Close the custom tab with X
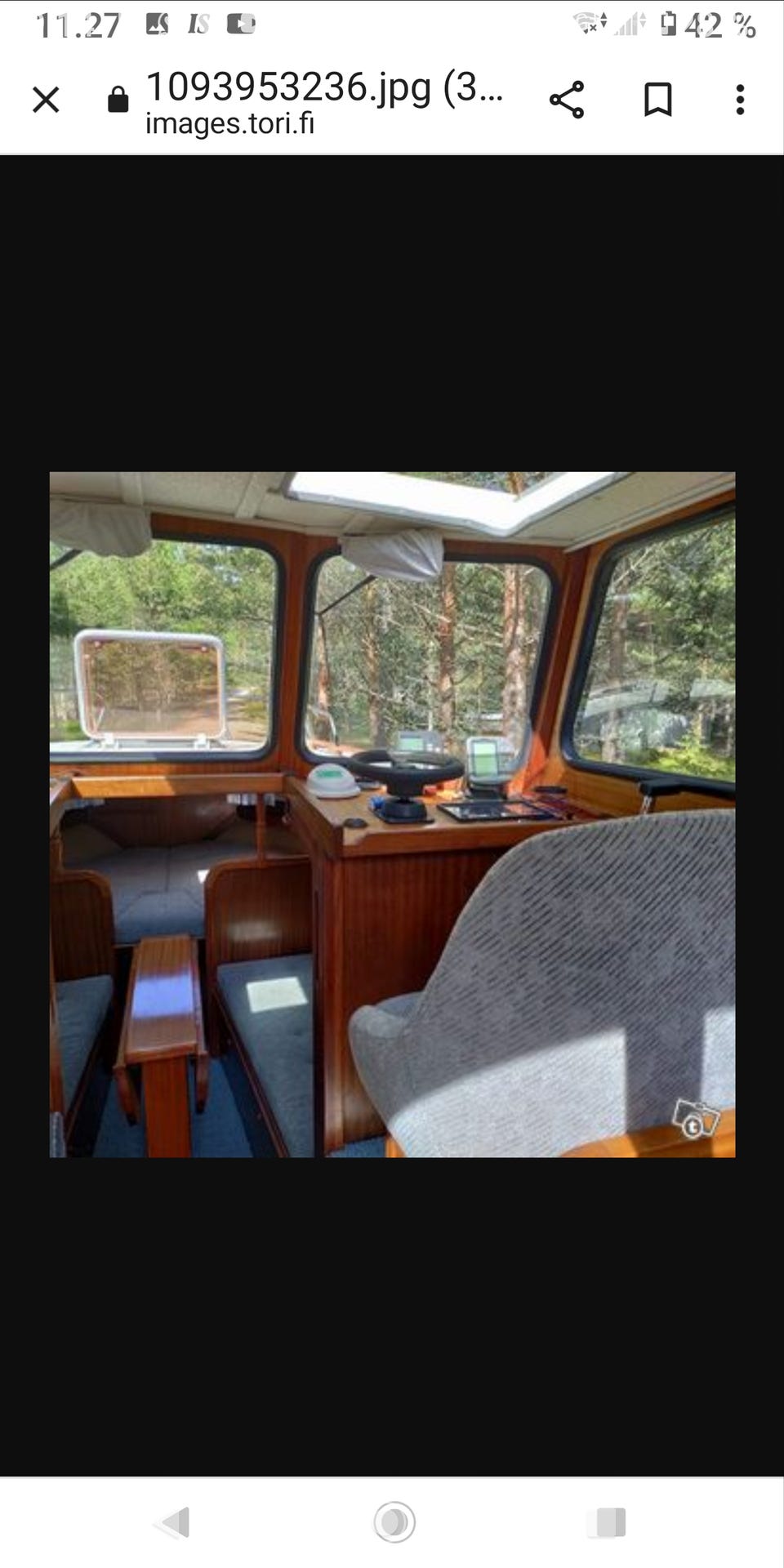Viewport: 784px width, 1568px height. (x=46, y=100)
